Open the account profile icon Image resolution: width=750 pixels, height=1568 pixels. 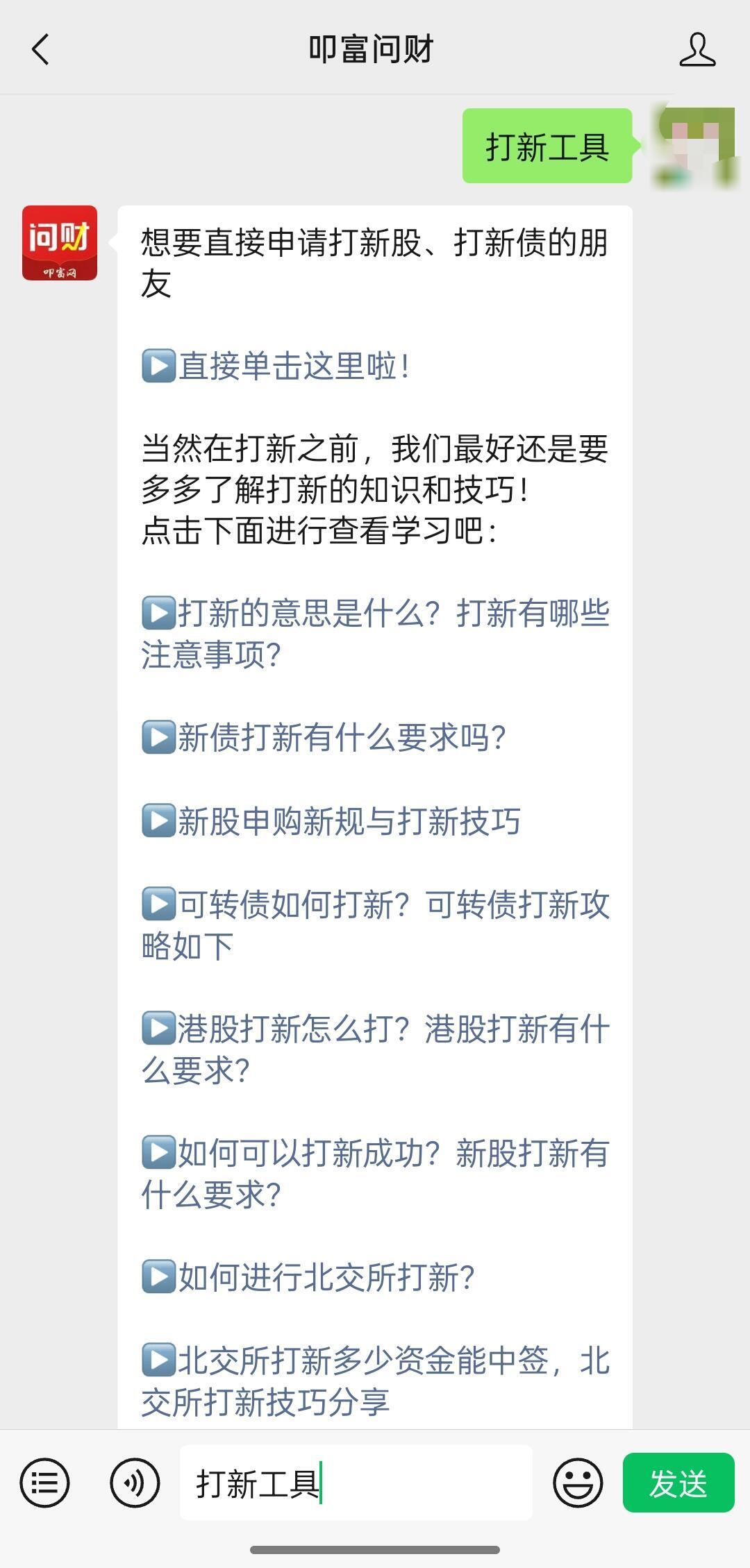click(697, 49)
